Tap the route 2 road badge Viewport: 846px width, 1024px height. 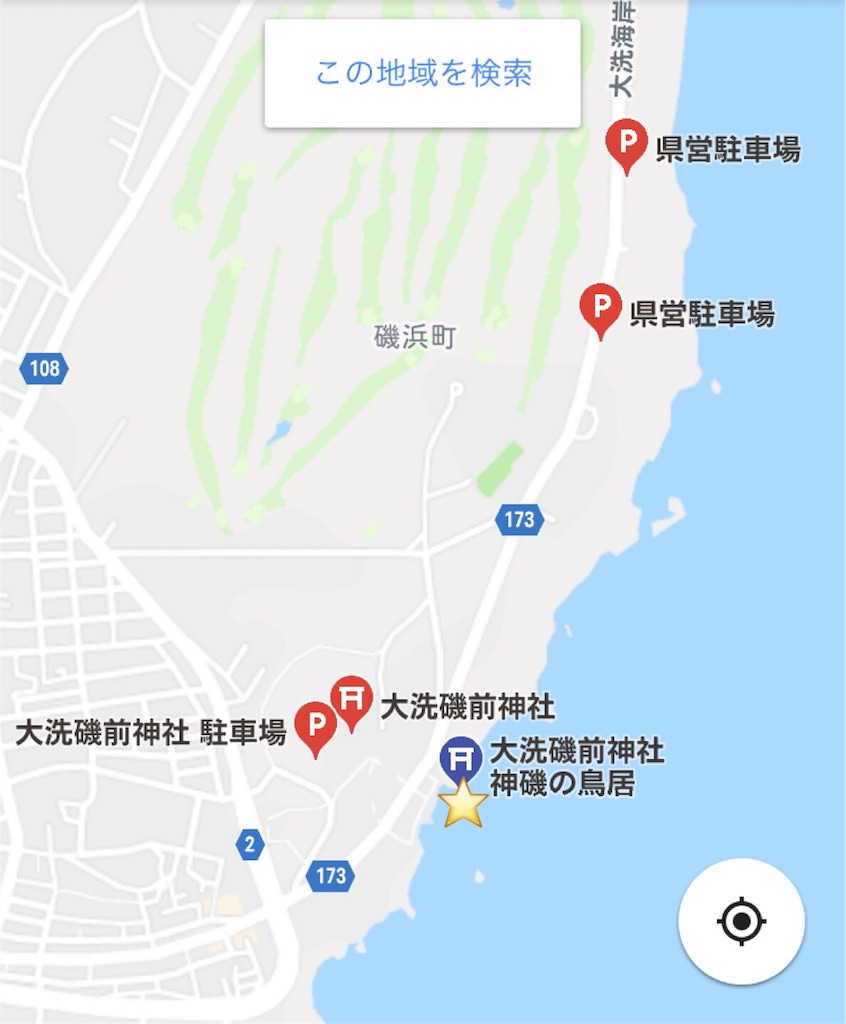click(x=249, y=843)
